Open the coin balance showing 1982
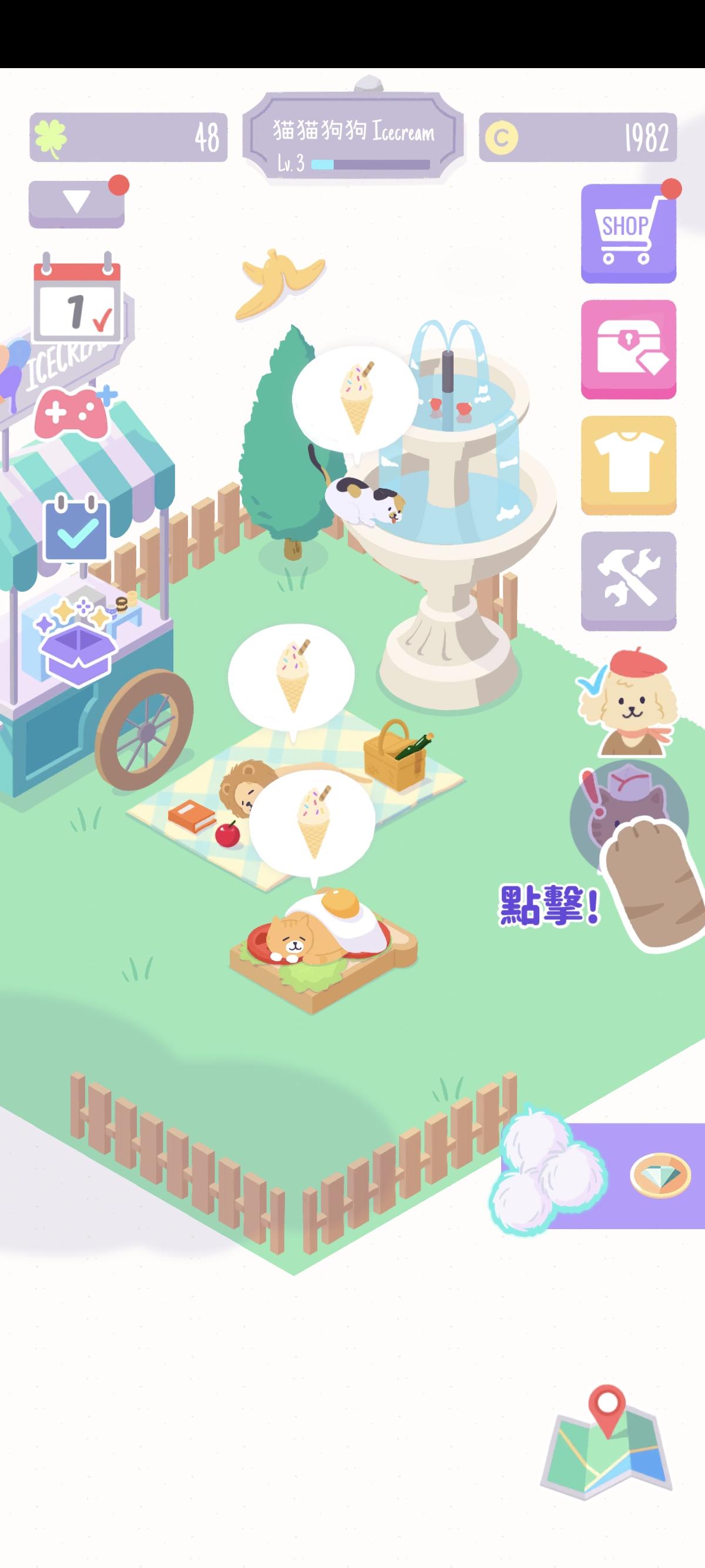The image size is (705, 1568). pos(575,137)
